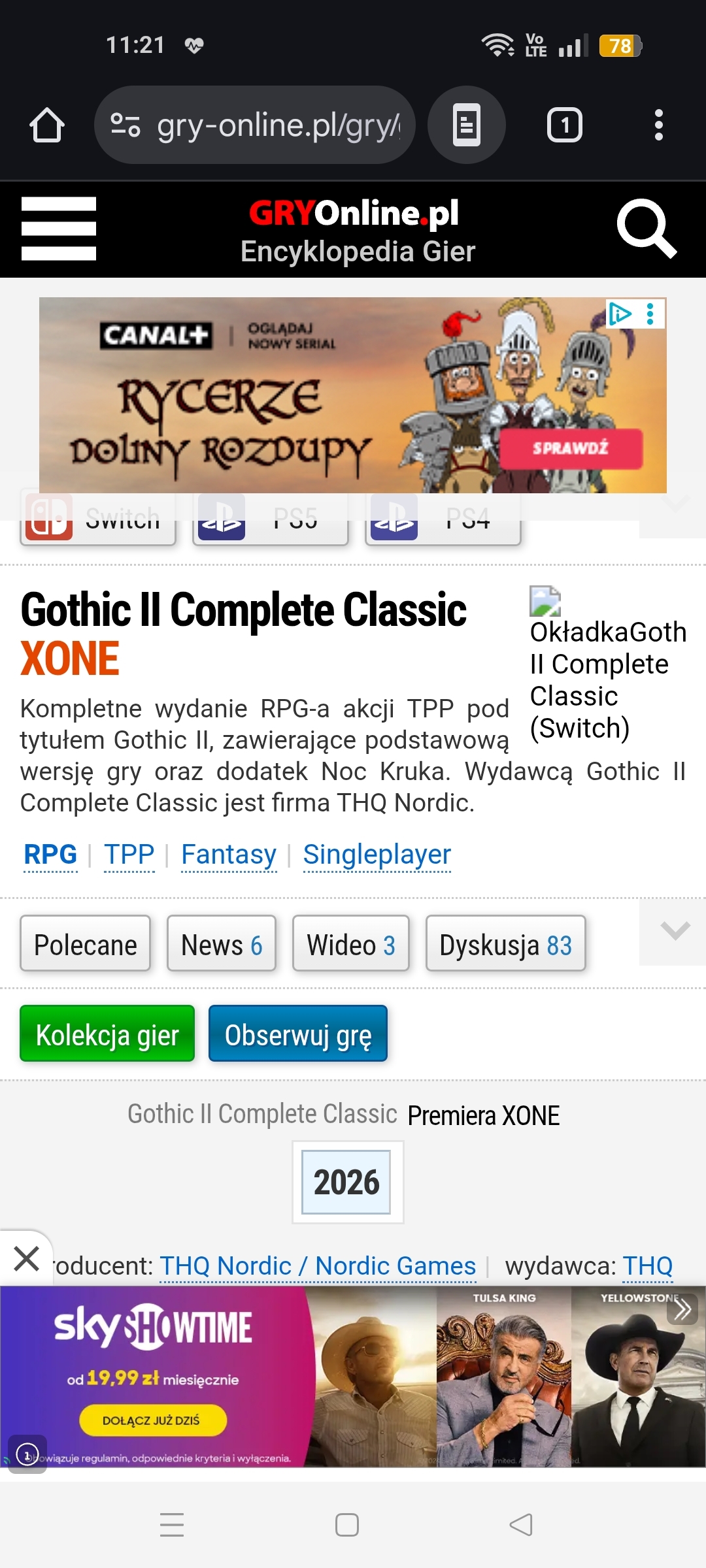This screenshot has width=706, height=1568.
Task: Open THQ Nordic / Nordic Games producer link
Action: click(318, 1266)
